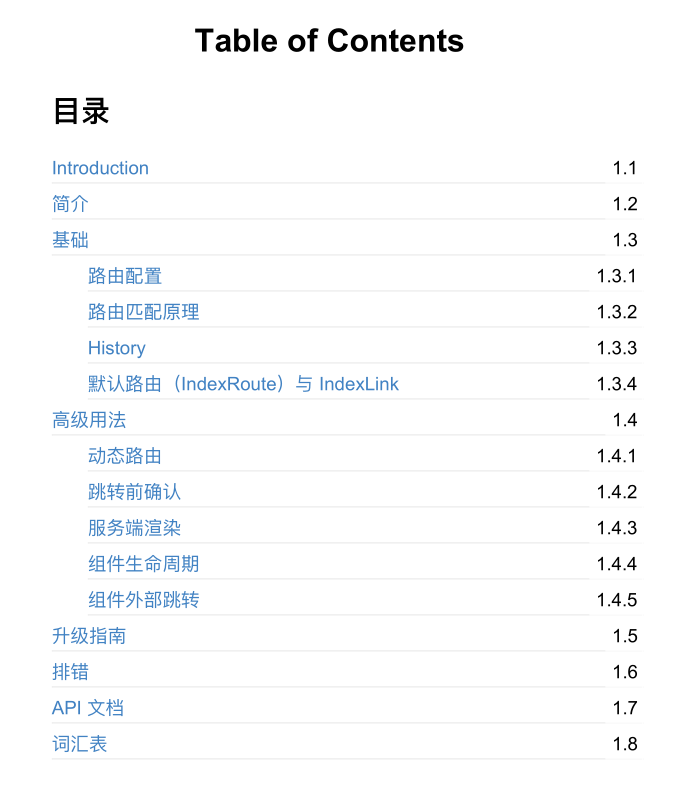Go to the 排错 chapter
693x795 pixels.
(x=70, y=672)
